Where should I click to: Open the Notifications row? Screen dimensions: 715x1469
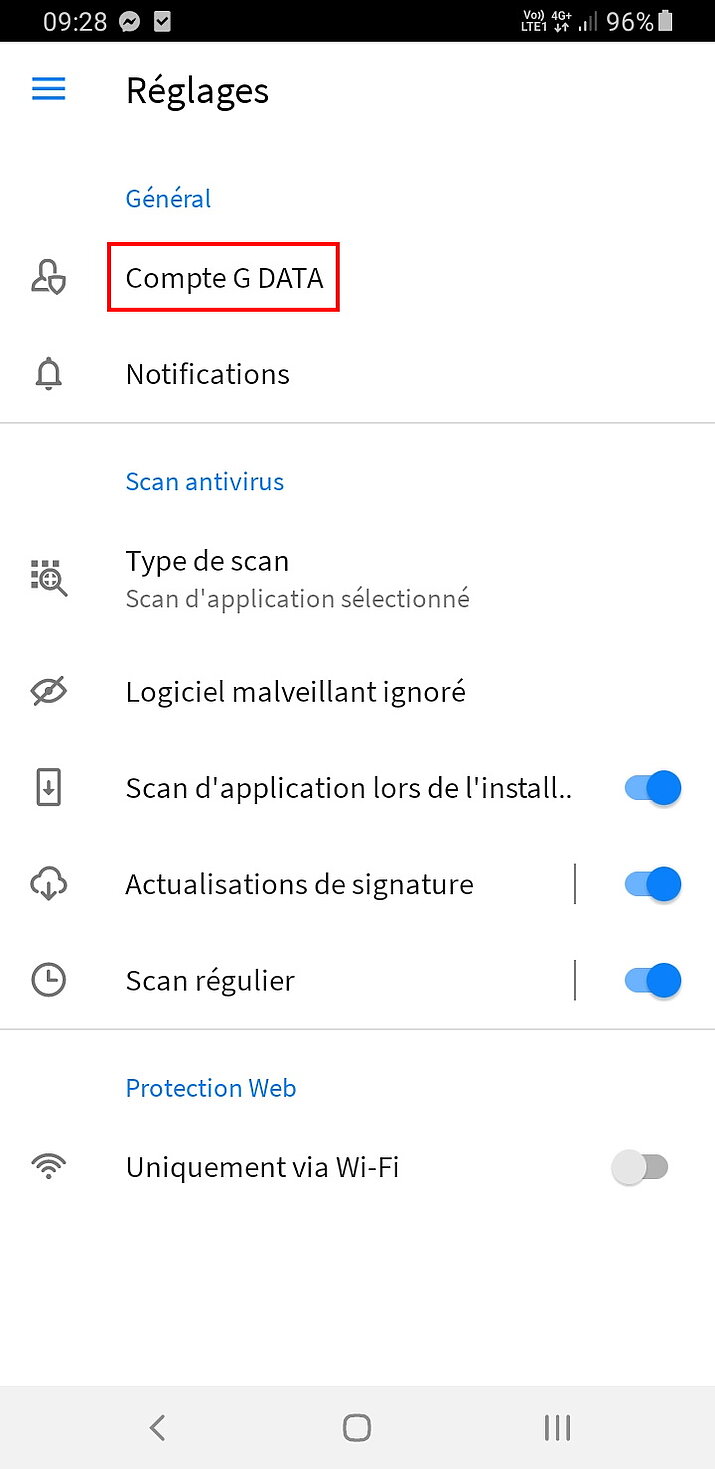[357, 374]
